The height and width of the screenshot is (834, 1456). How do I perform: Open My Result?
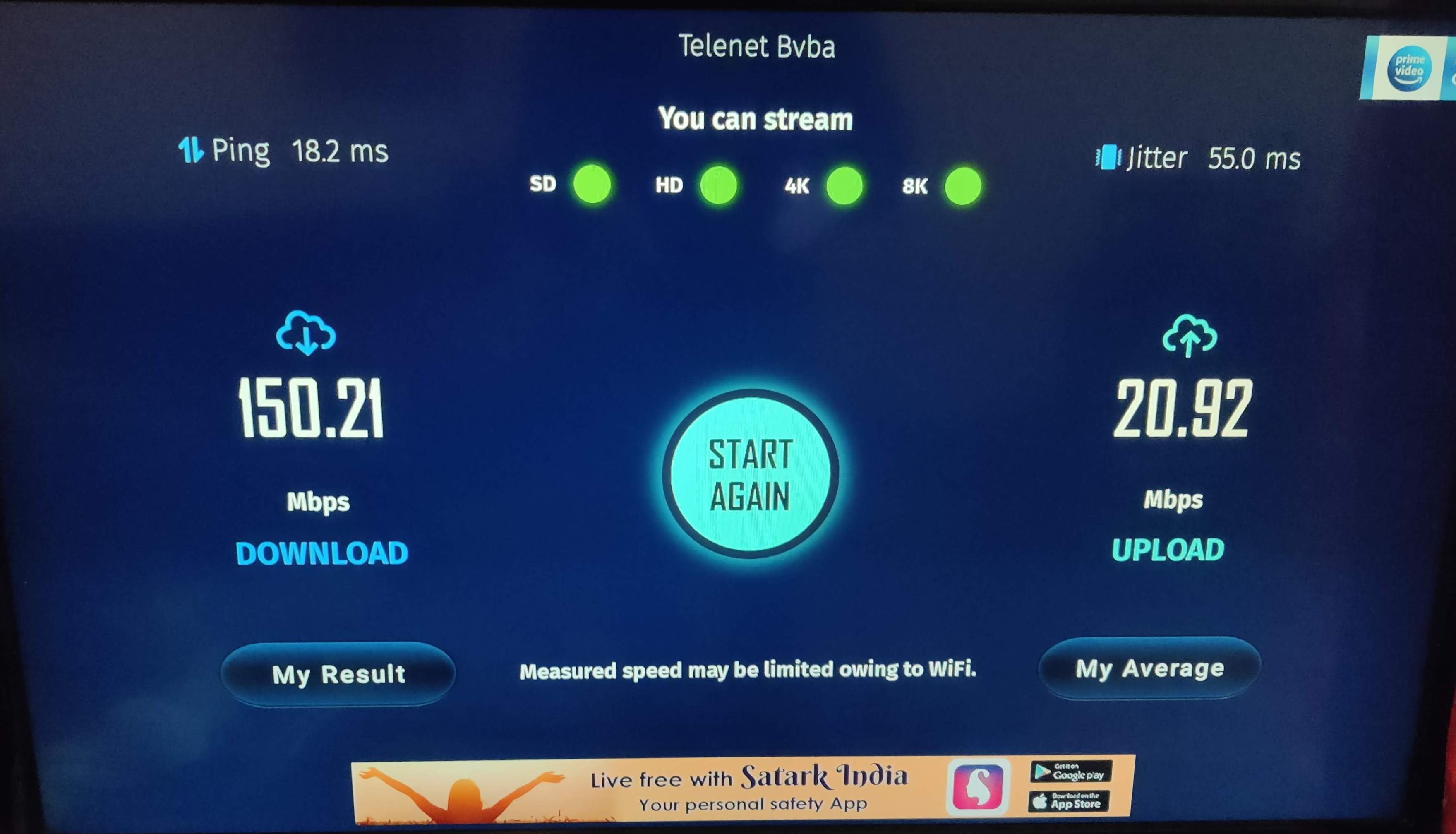tap(338, 674)
